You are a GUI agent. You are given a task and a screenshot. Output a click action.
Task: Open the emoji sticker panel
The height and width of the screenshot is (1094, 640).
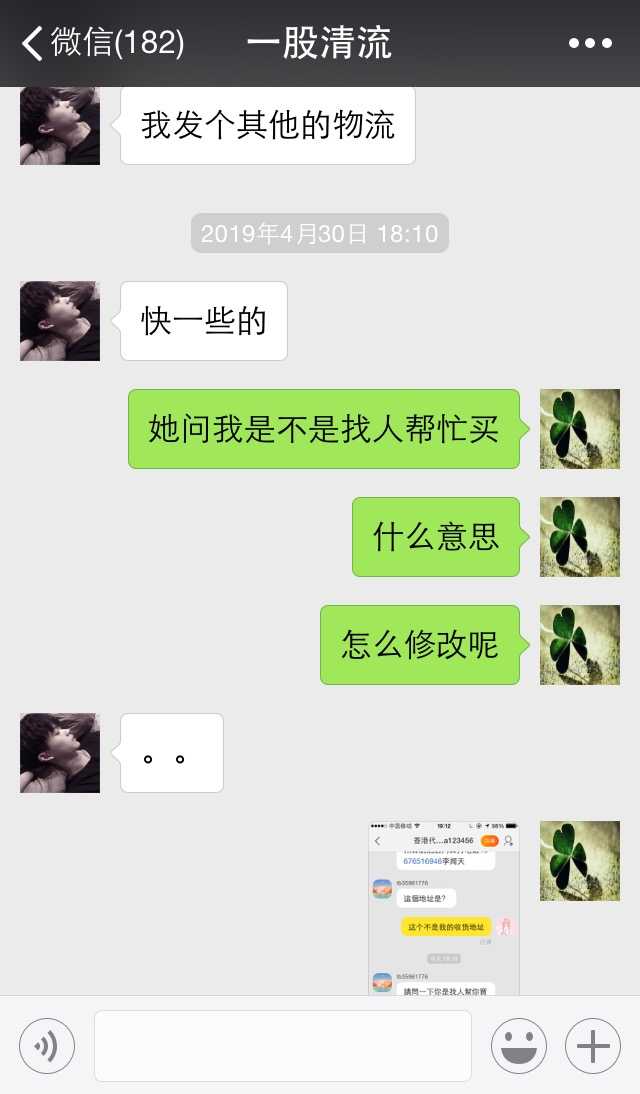[x=518, y=1046]
